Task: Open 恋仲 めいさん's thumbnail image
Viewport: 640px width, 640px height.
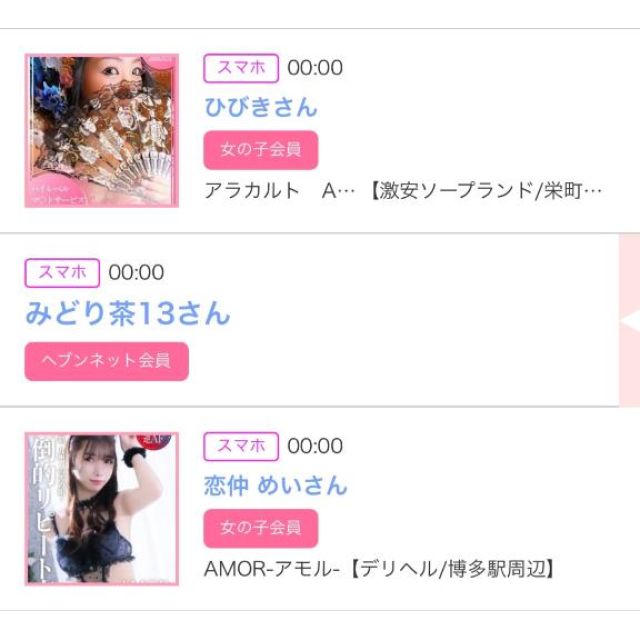Action: [101, 508]
